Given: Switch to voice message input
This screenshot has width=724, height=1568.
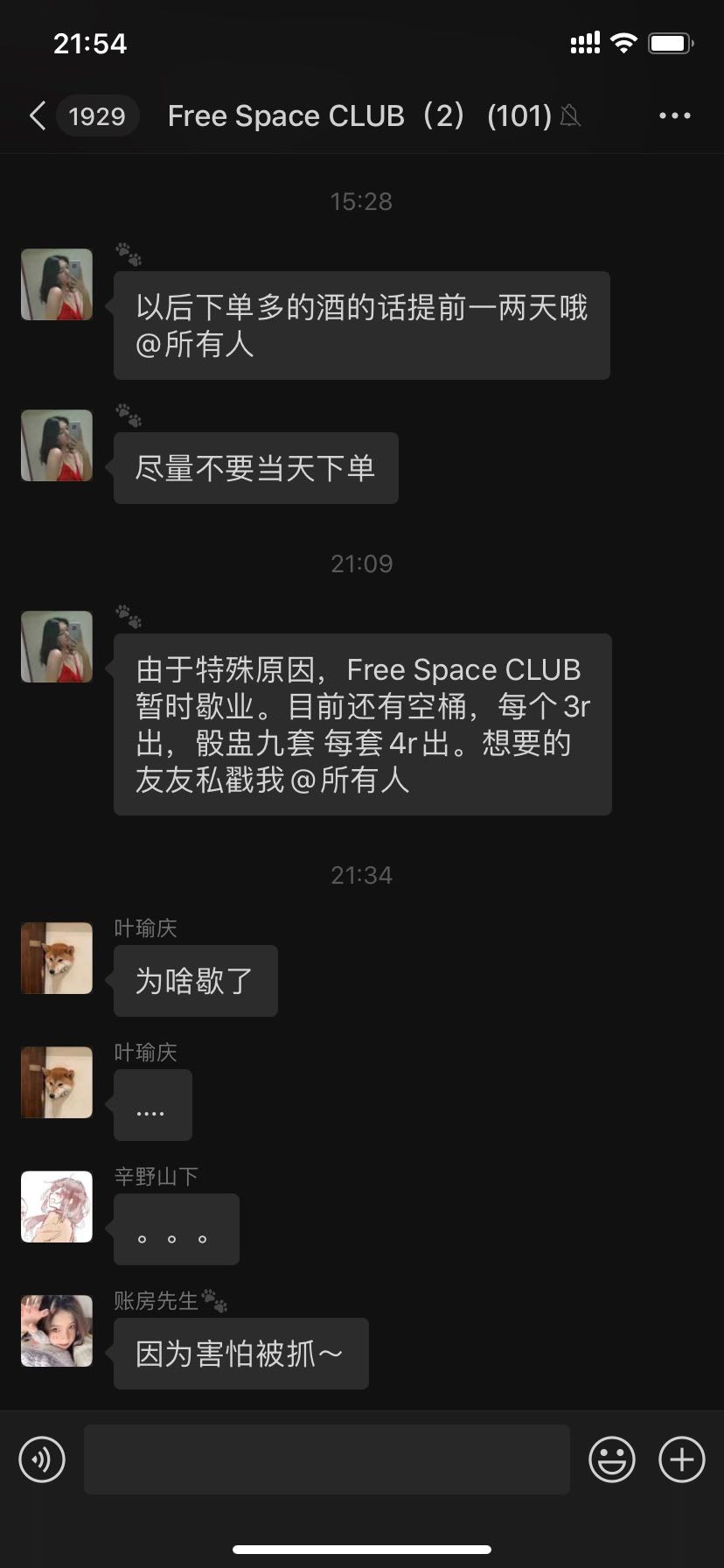Looking at the screenshot, I should (x=42, y=1459).
